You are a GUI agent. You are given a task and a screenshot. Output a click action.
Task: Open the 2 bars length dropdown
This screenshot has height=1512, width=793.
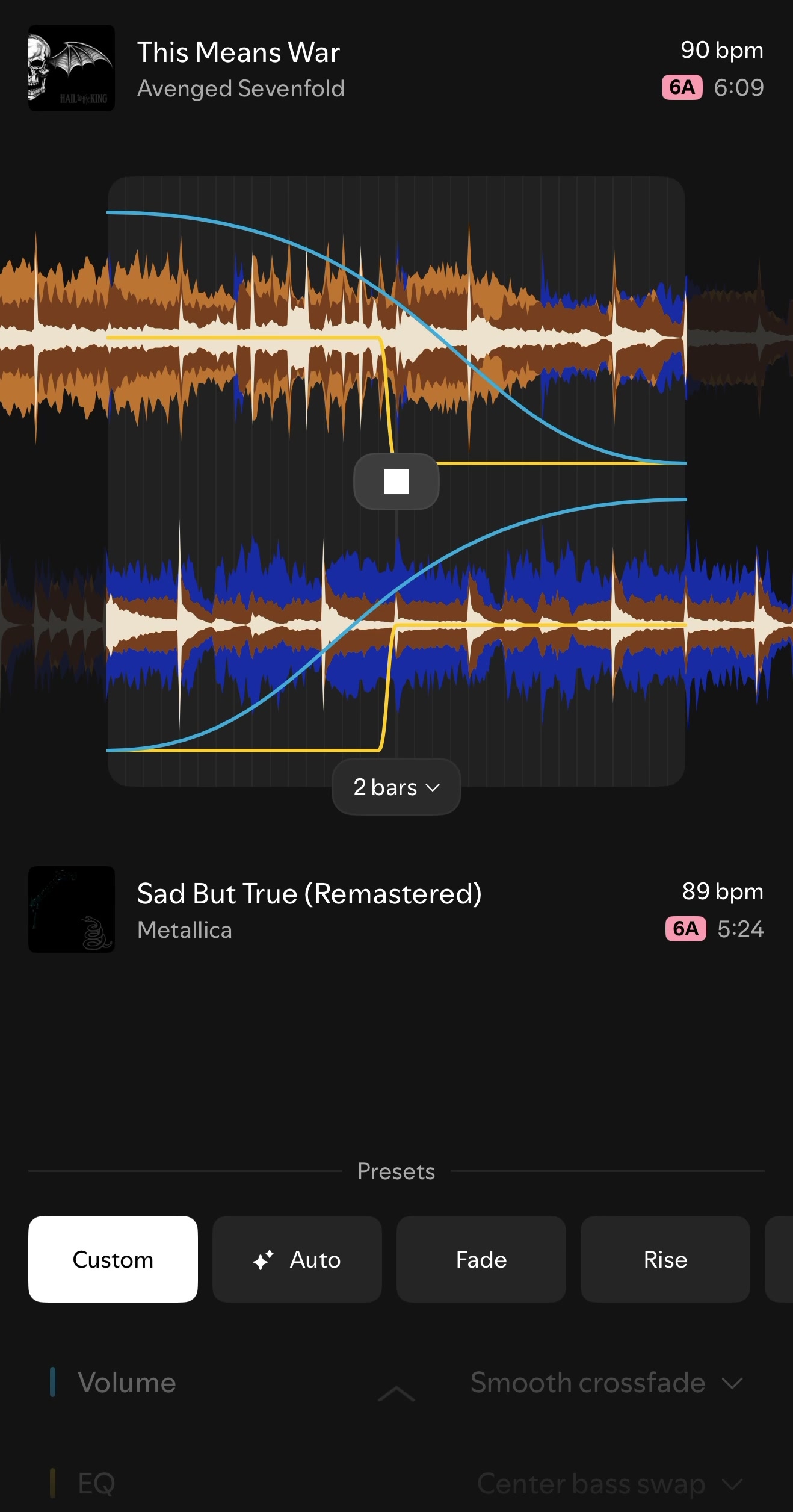(396, 787)
